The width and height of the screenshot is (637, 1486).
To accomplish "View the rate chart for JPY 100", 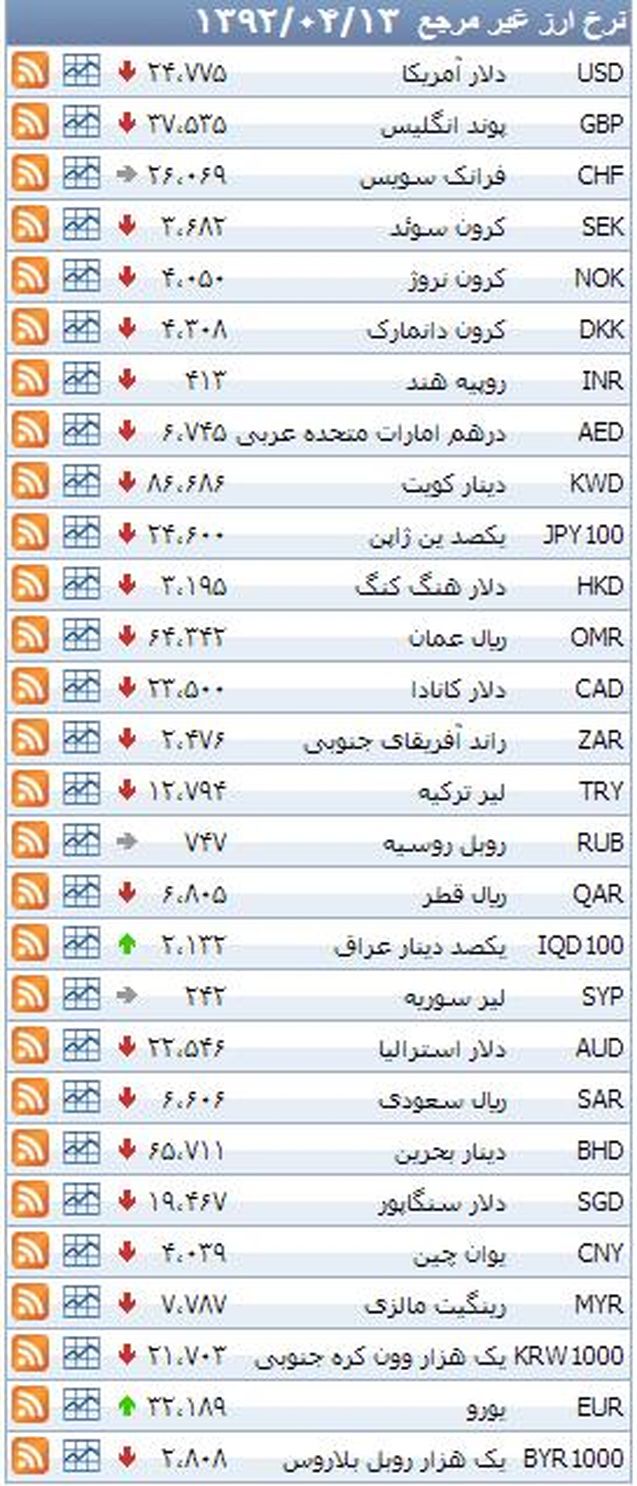I will (81, 534).
